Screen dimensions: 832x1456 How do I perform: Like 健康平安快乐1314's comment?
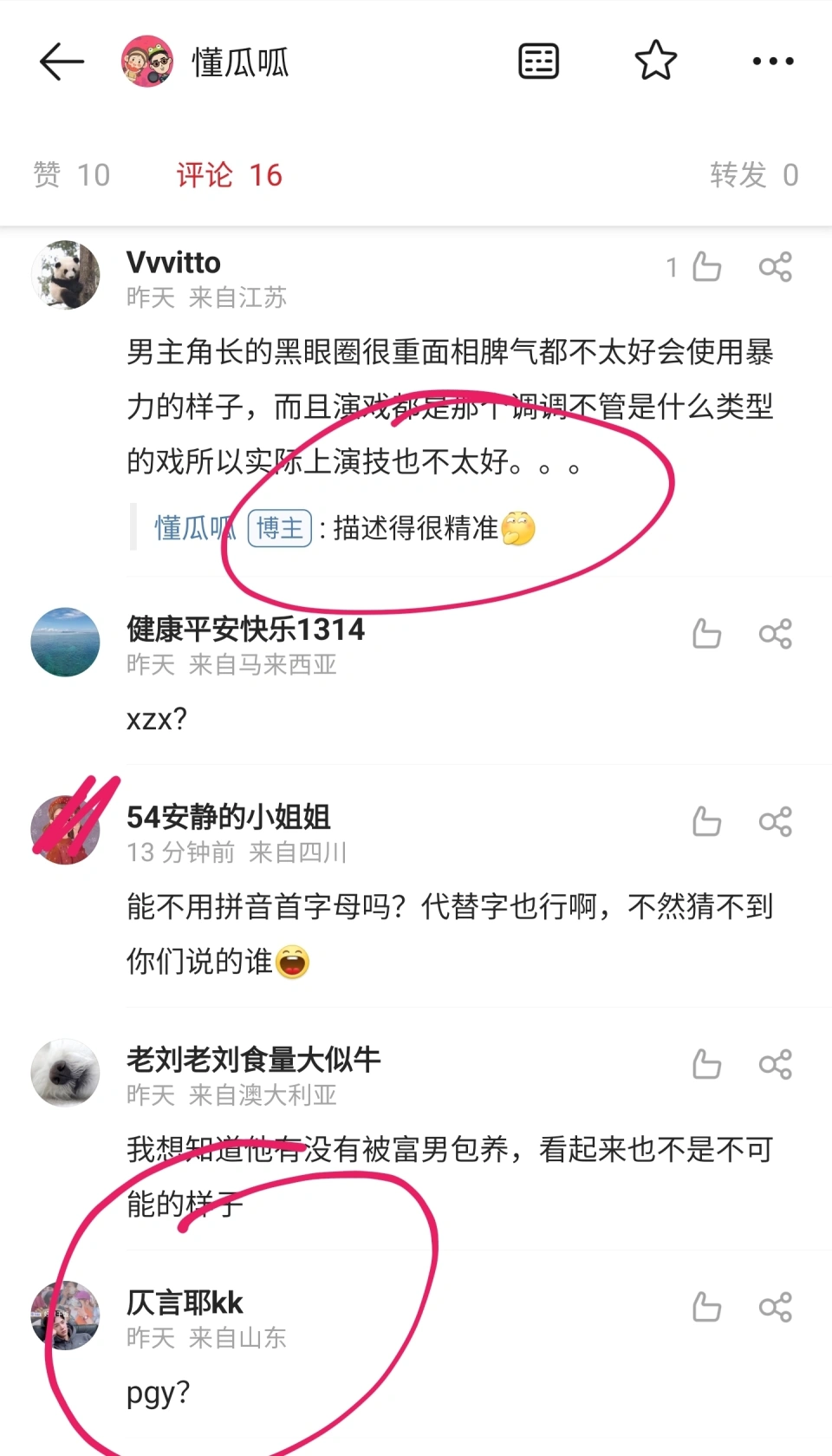[x=705, y=634]
